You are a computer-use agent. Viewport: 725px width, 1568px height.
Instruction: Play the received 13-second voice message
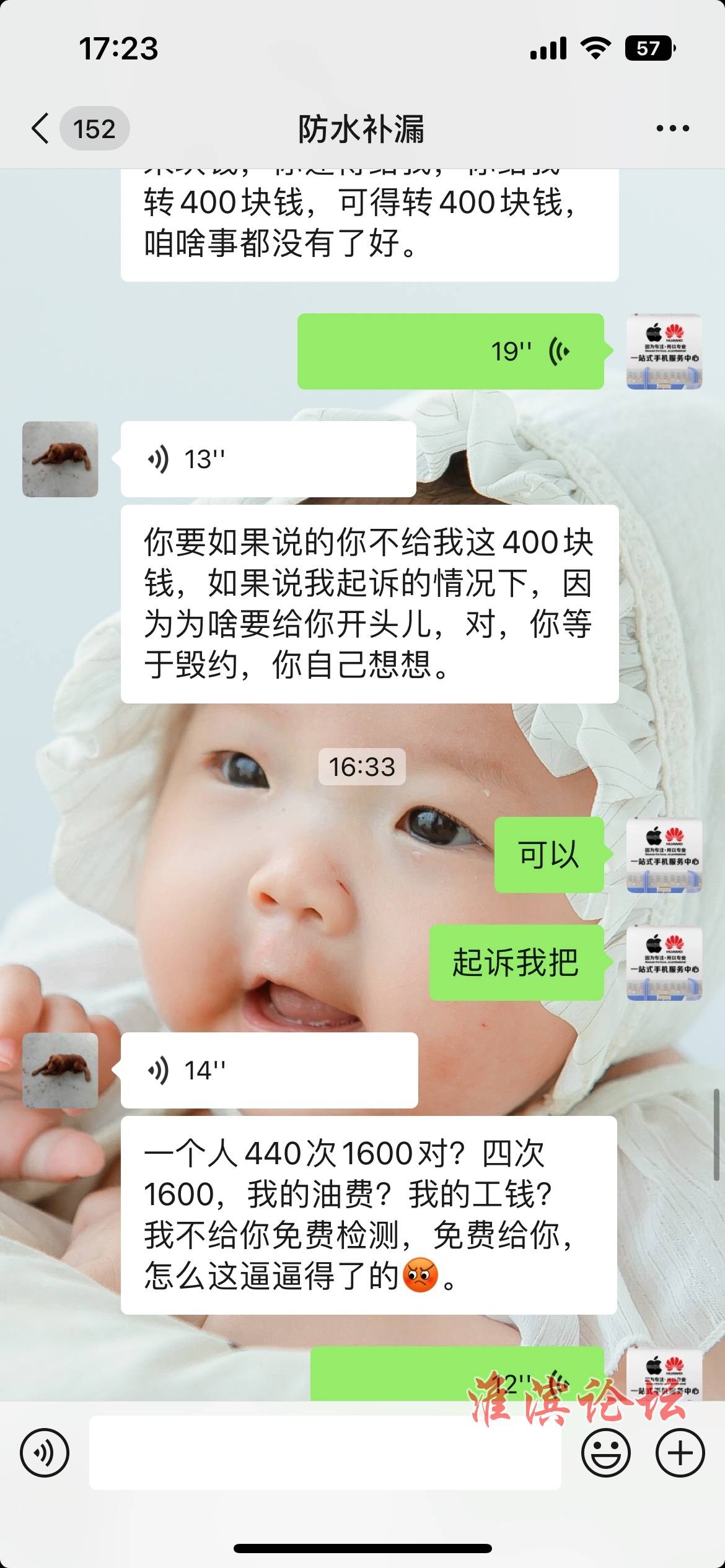click(268, 460)
